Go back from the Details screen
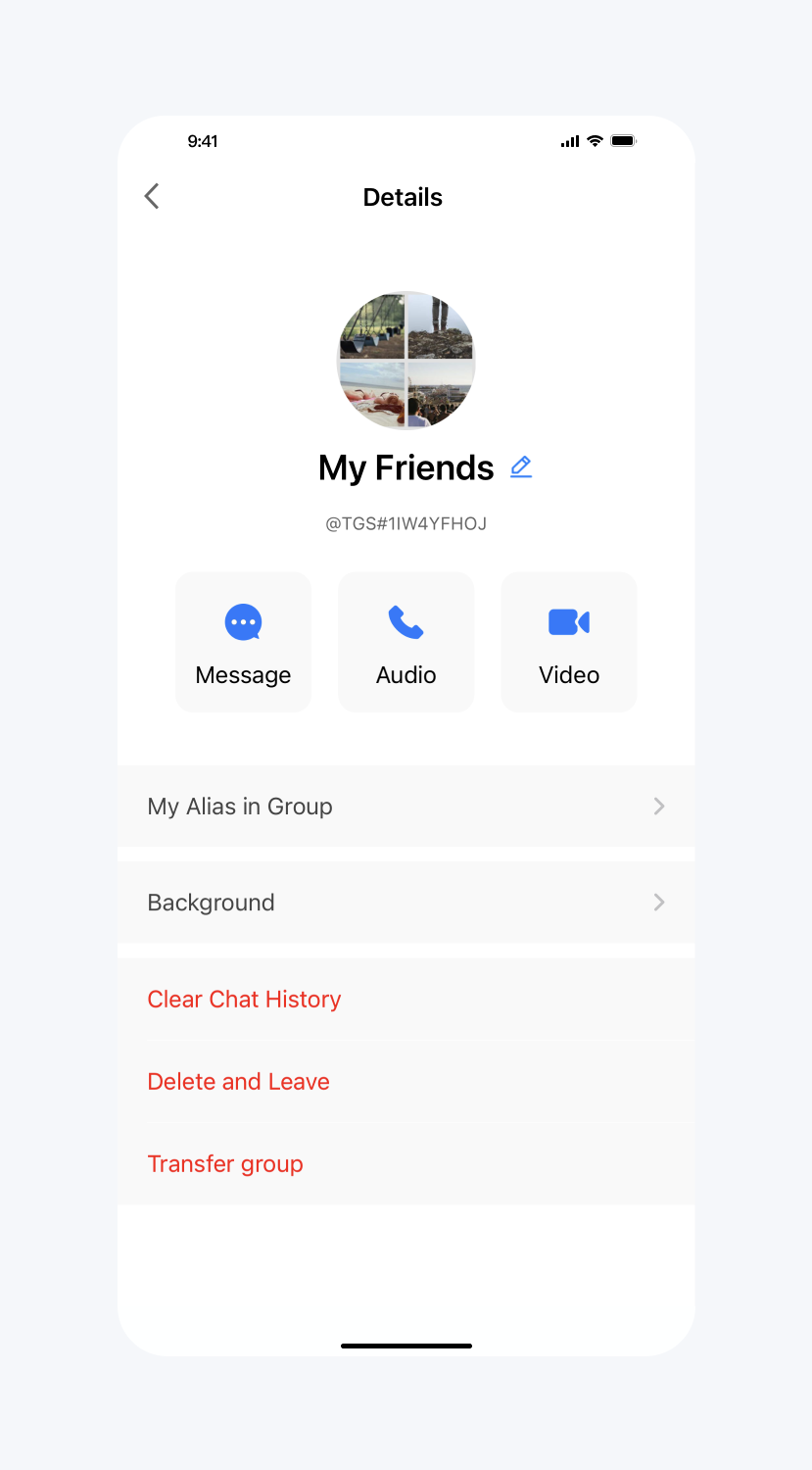The width and height of the screenshot is (812, 1470). coord(152,196)
